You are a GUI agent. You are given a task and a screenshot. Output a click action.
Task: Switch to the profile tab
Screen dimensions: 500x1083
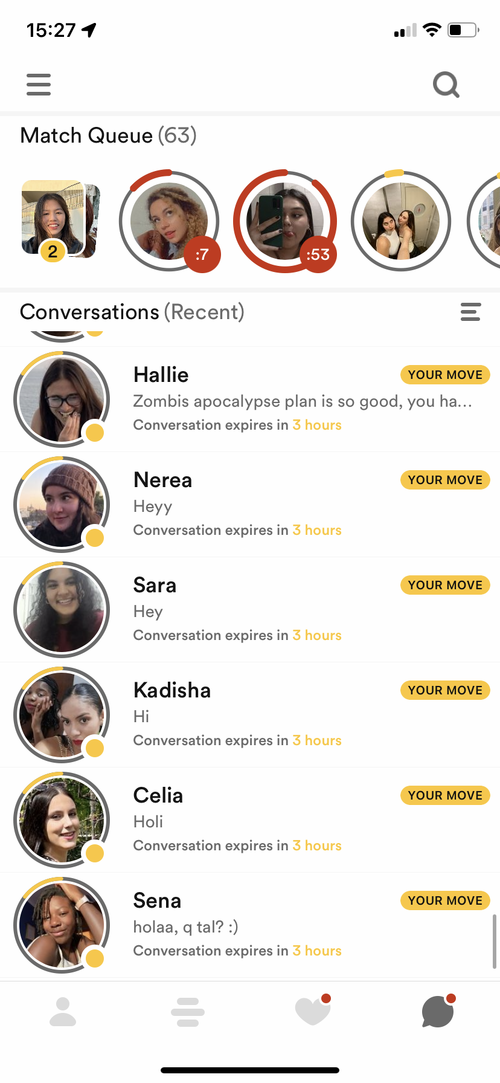click(63, 1012)
